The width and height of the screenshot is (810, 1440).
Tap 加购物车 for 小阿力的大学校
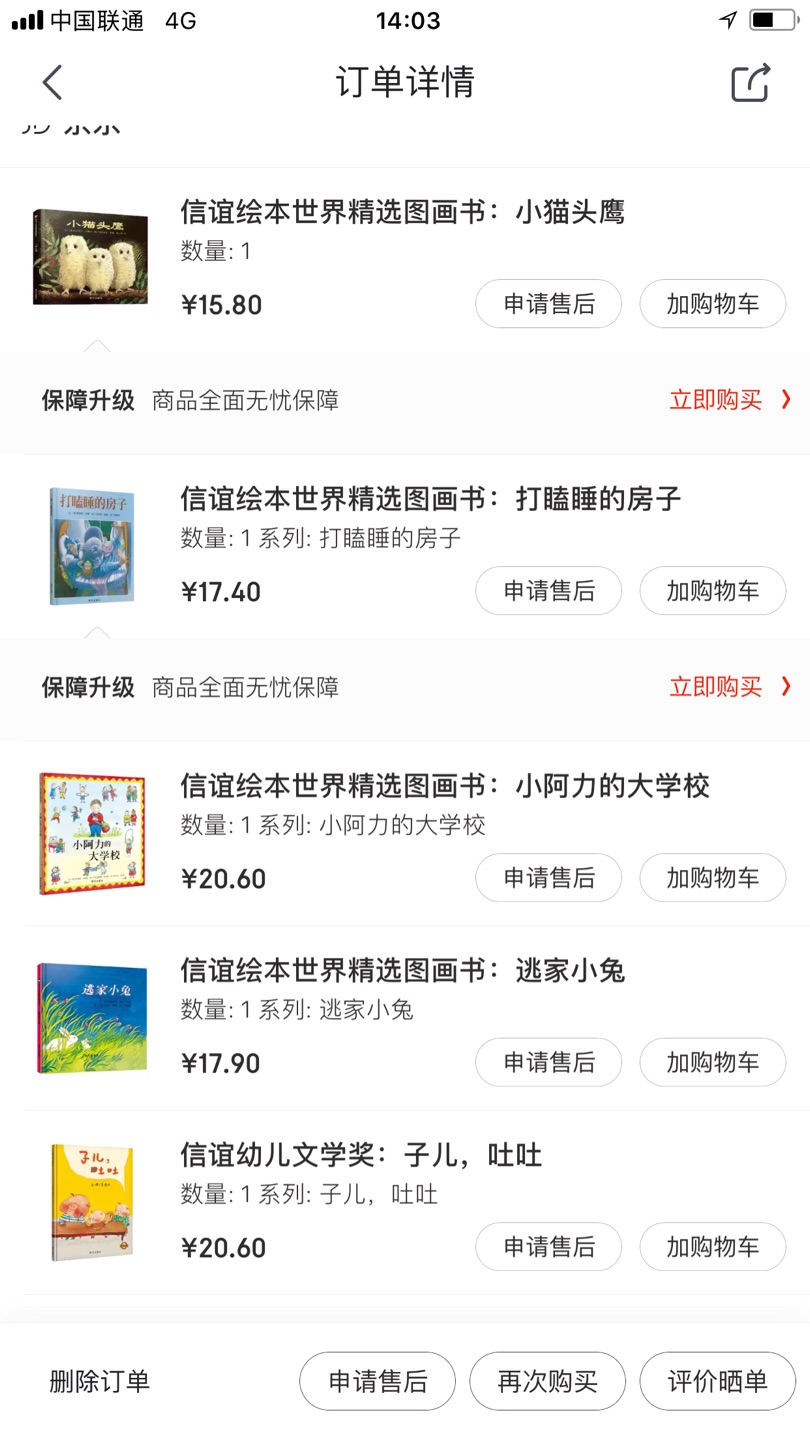pos(713,878)
